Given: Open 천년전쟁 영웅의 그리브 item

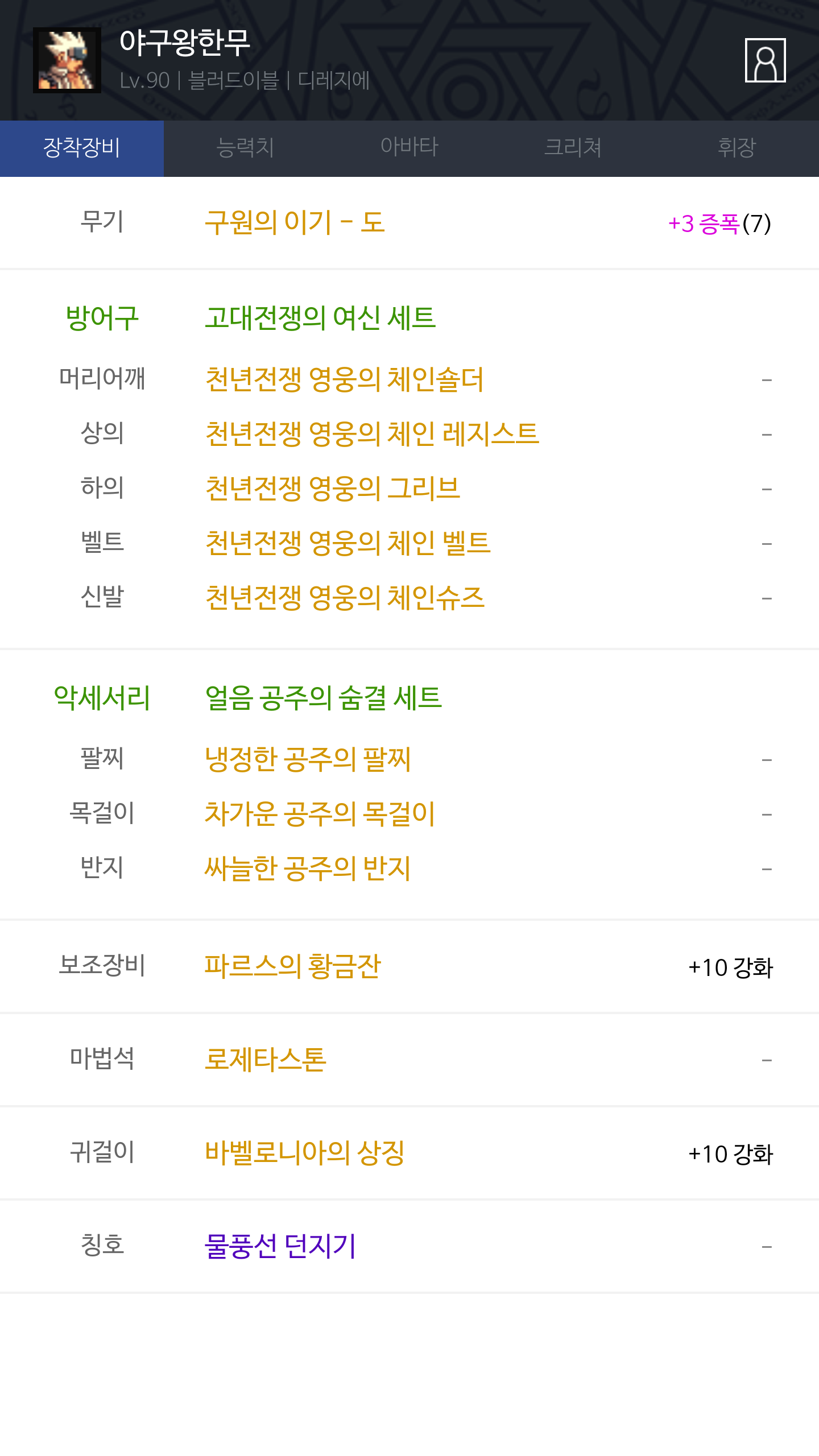Looking at the screenshot, I should [x=333, y=489].
